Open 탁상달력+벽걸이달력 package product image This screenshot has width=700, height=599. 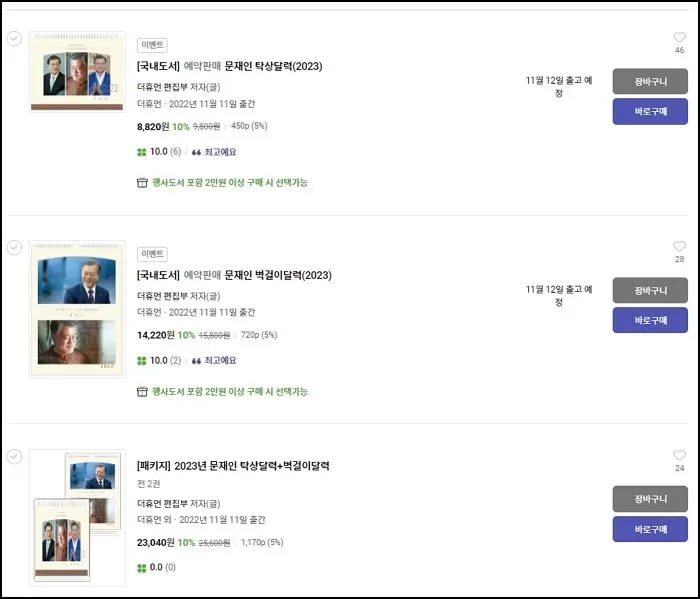pyautogui.click(x=77, y=516)
